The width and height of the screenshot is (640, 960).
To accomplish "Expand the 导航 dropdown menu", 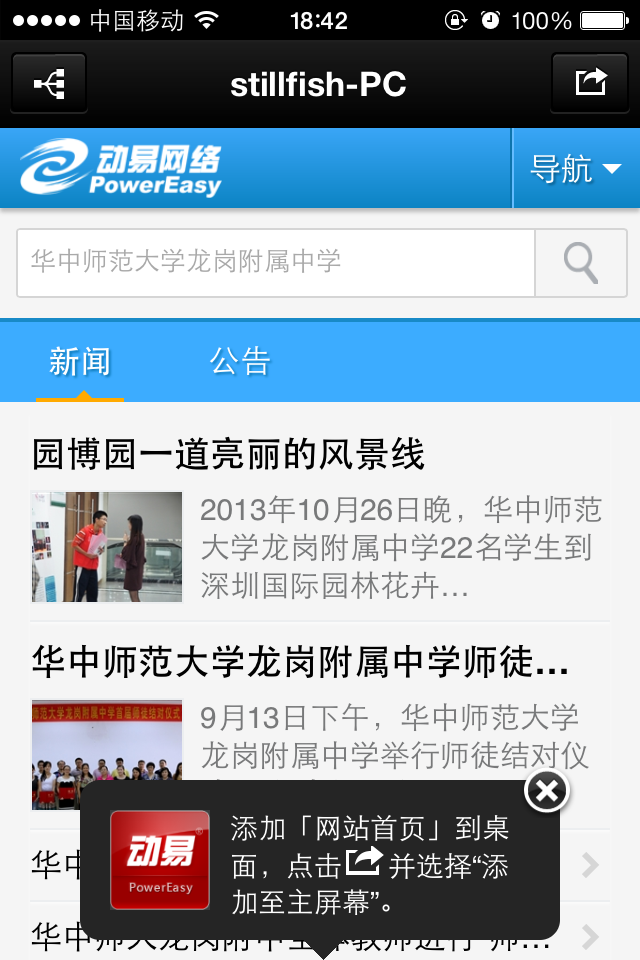I will pos(575,169).
